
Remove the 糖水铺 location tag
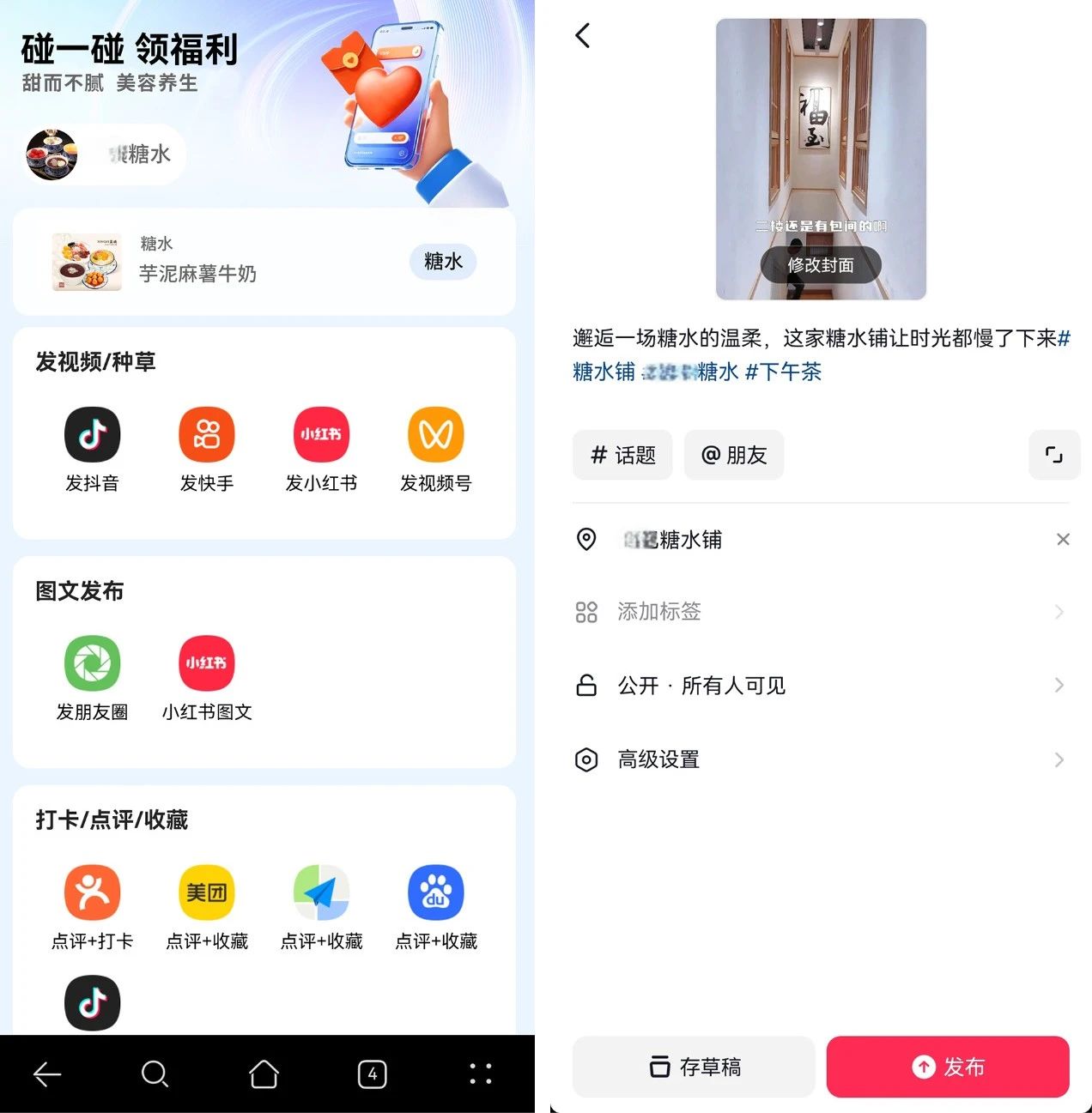(x=1063, y=540)
